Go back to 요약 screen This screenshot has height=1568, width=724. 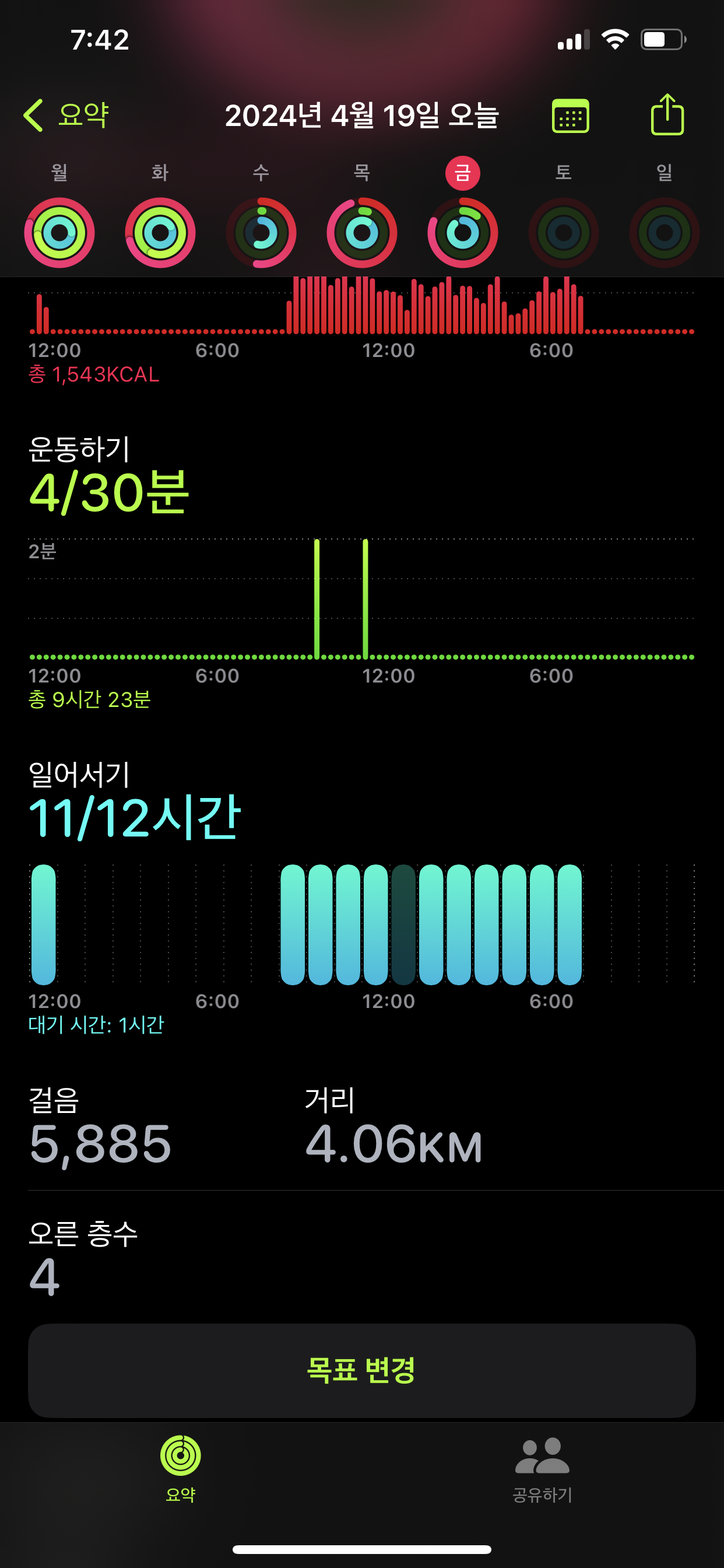(66, 115)
